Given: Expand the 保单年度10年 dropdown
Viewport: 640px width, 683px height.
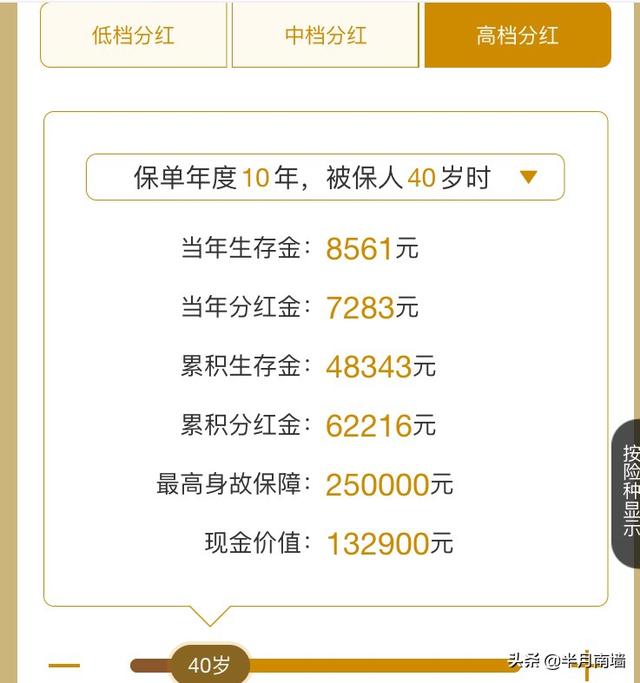Looking at the screenshot, I should point(325,177).
